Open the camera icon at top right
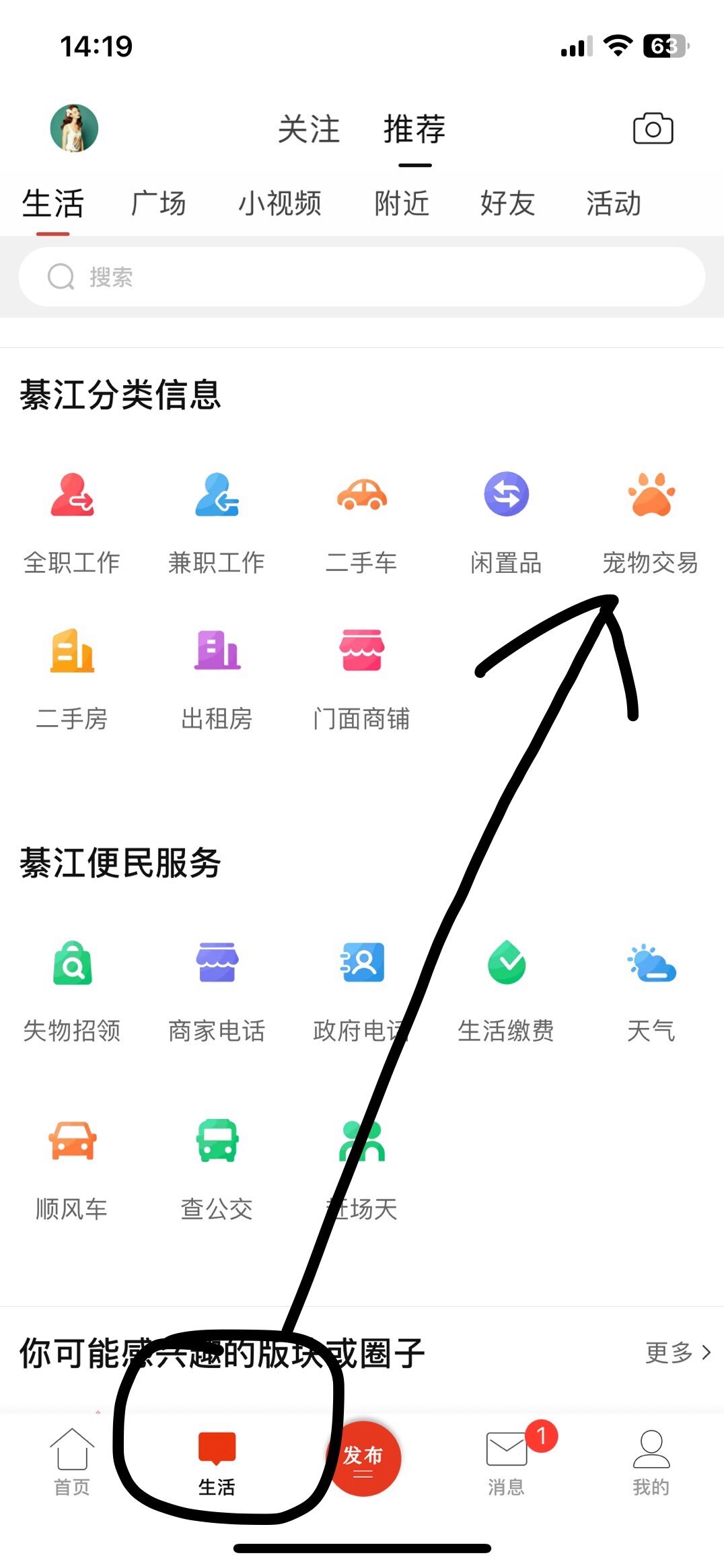The image size is (724, 1568). click(652, 128)
